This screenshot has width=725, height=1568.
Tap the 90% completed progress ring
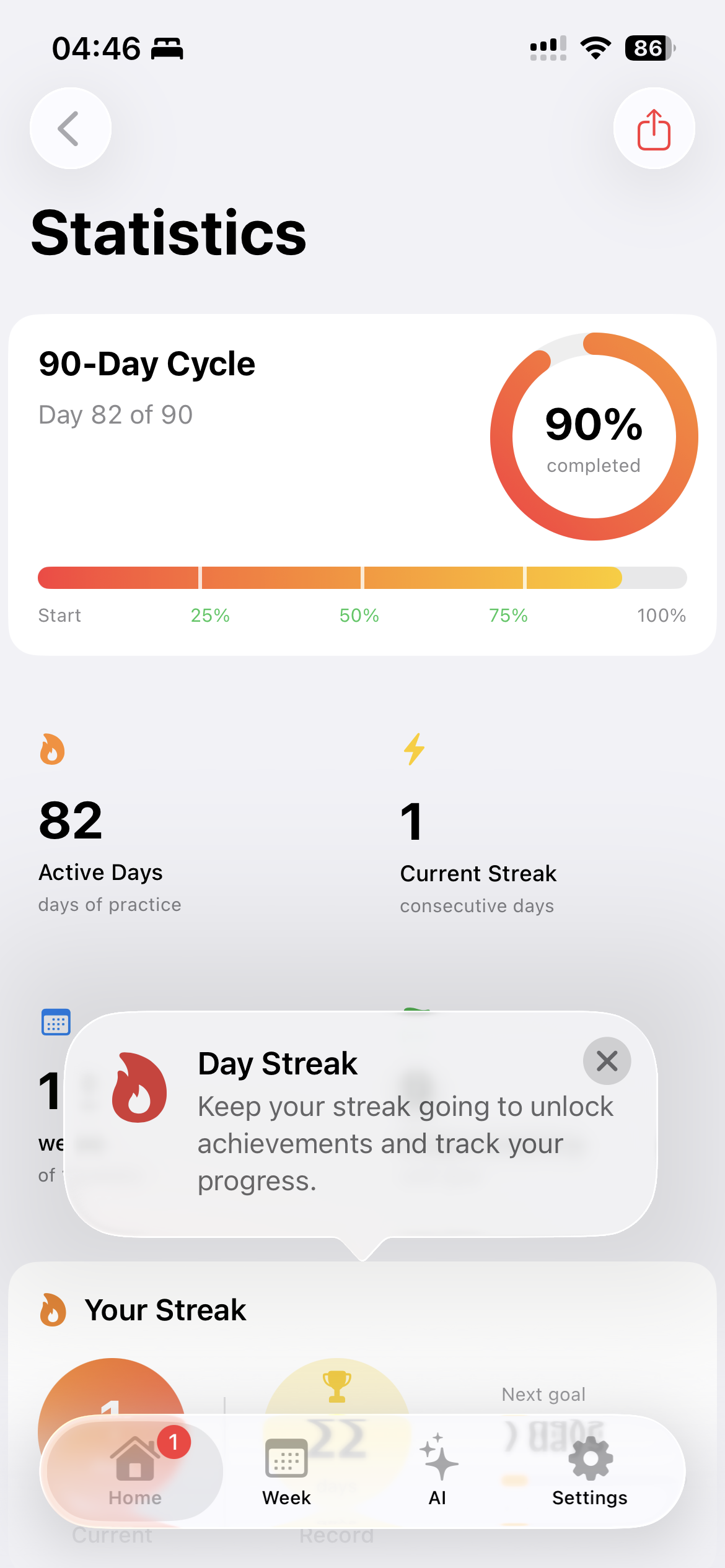pos(592,435)
